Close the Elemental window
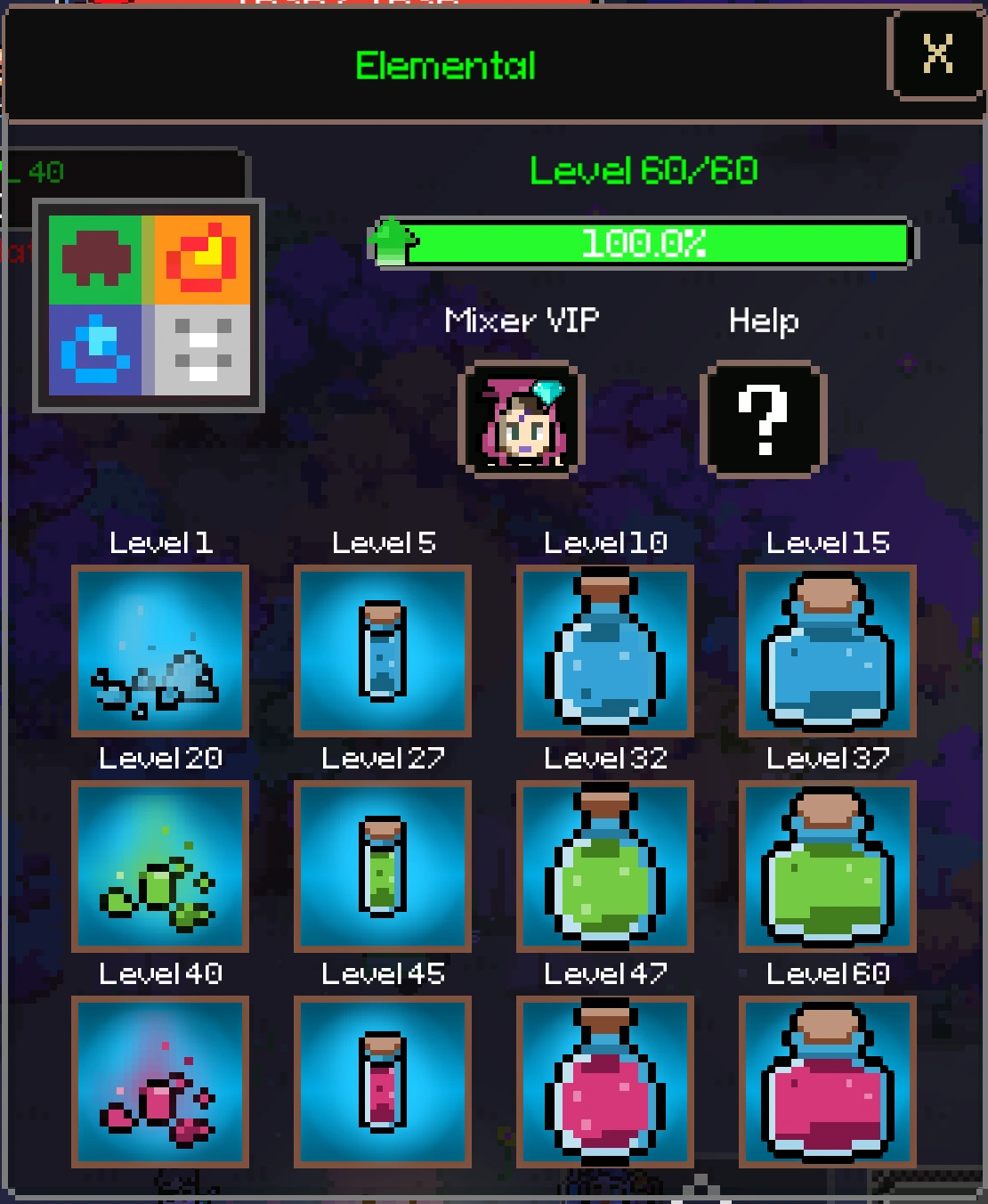 (937, 55)
